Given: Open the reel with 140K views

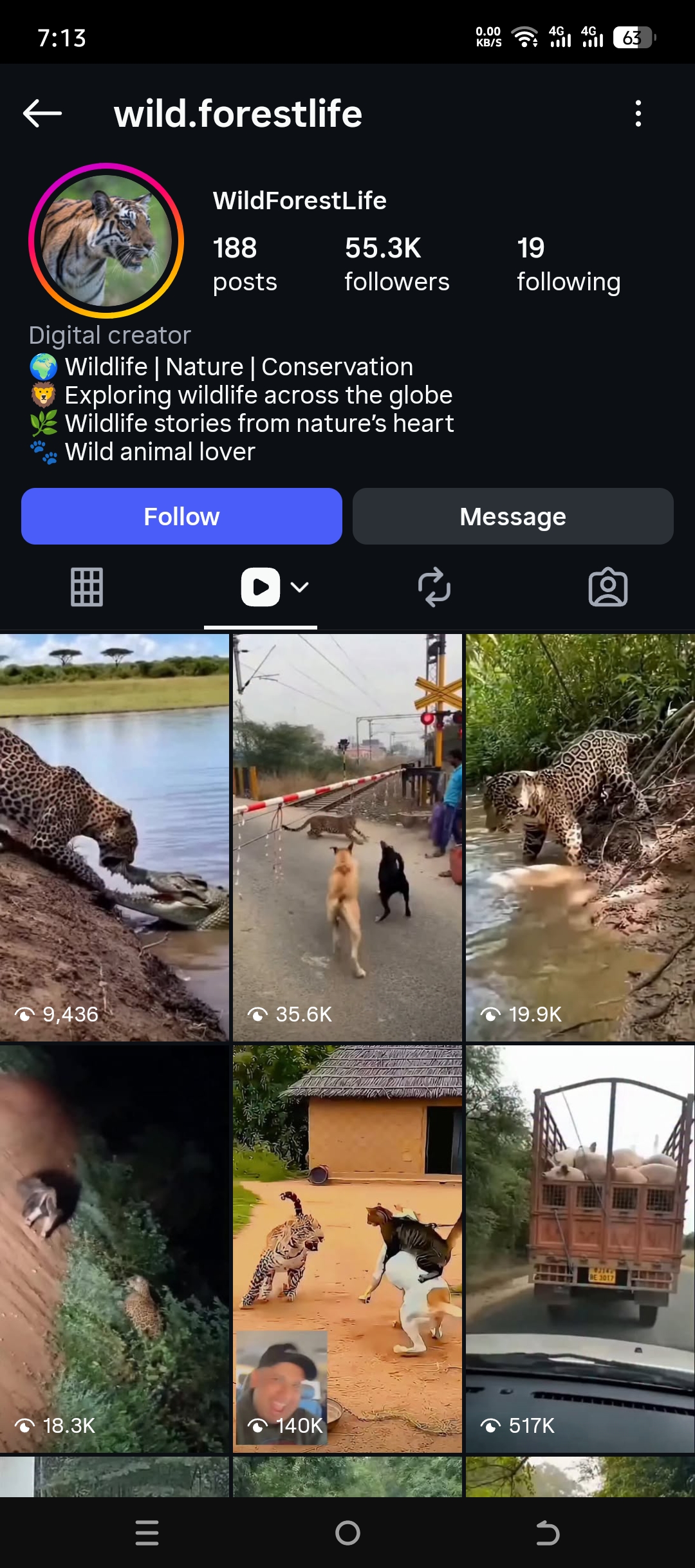Looking at the screenshot, I should [347, 1249].
